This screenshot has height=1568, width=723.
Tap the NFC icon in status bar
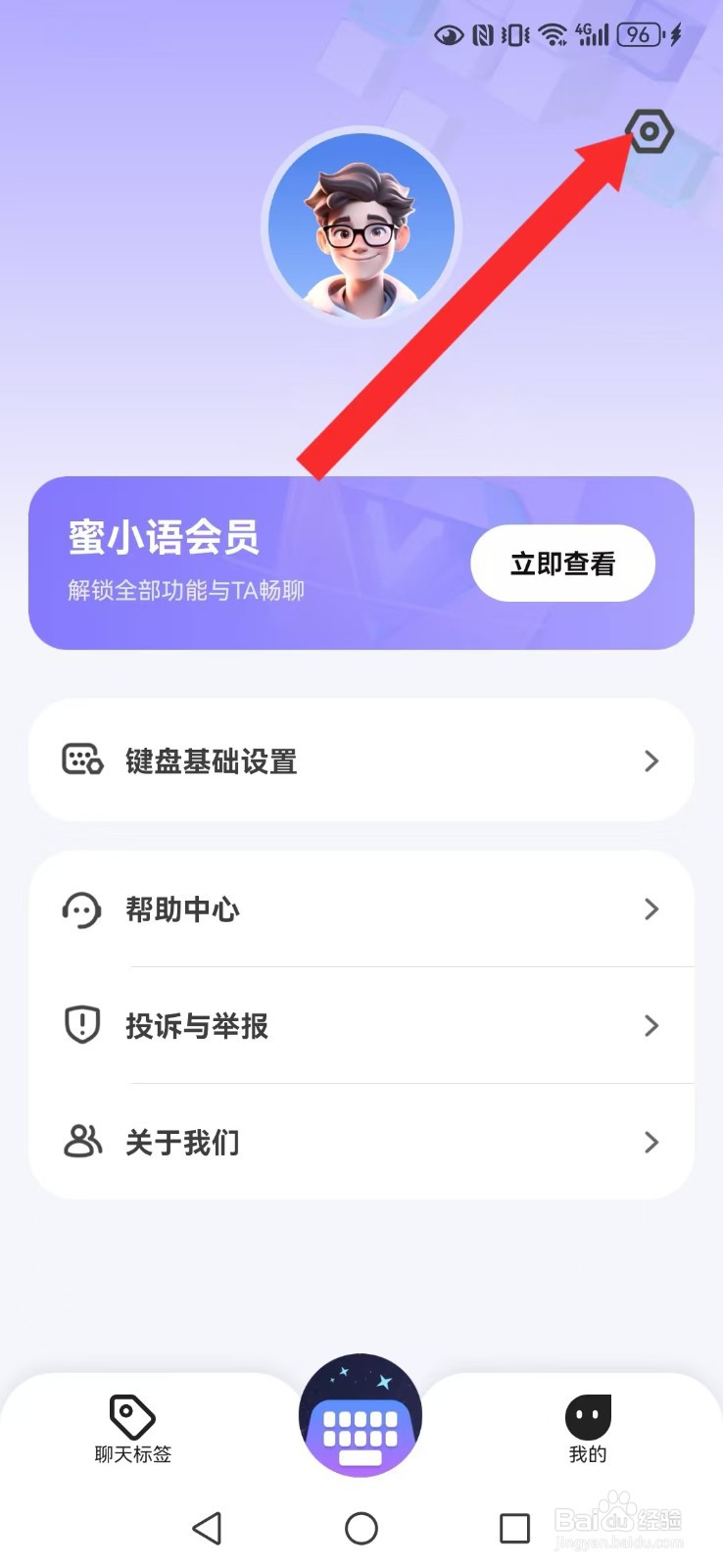click(482, 32)
